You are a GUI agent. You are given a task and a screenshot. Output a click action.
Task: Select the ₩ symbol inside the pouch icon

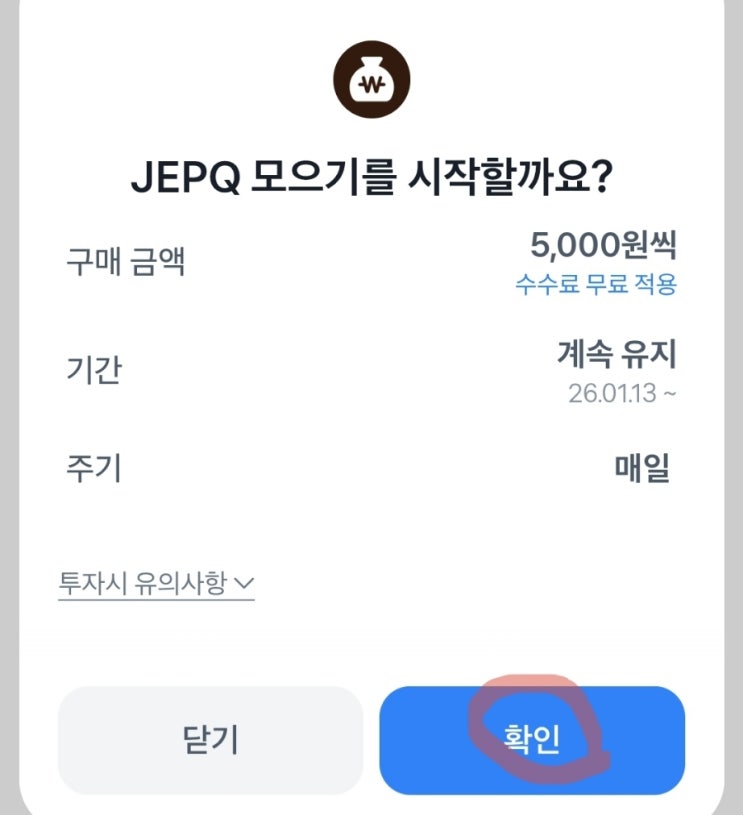click(371, 85)
